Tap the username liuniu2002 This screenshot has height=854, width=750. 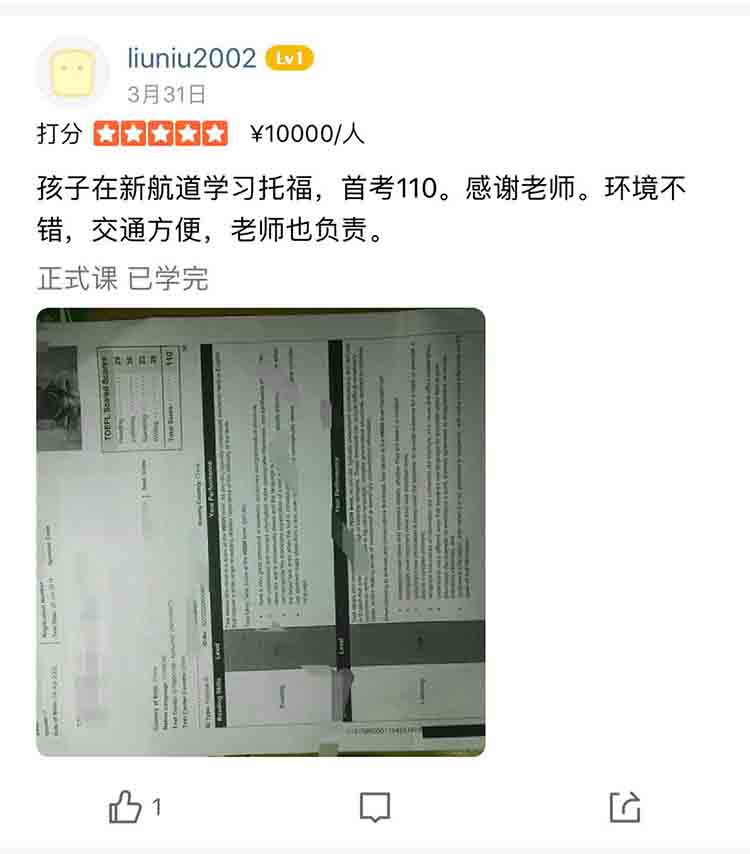click(192, 58)
